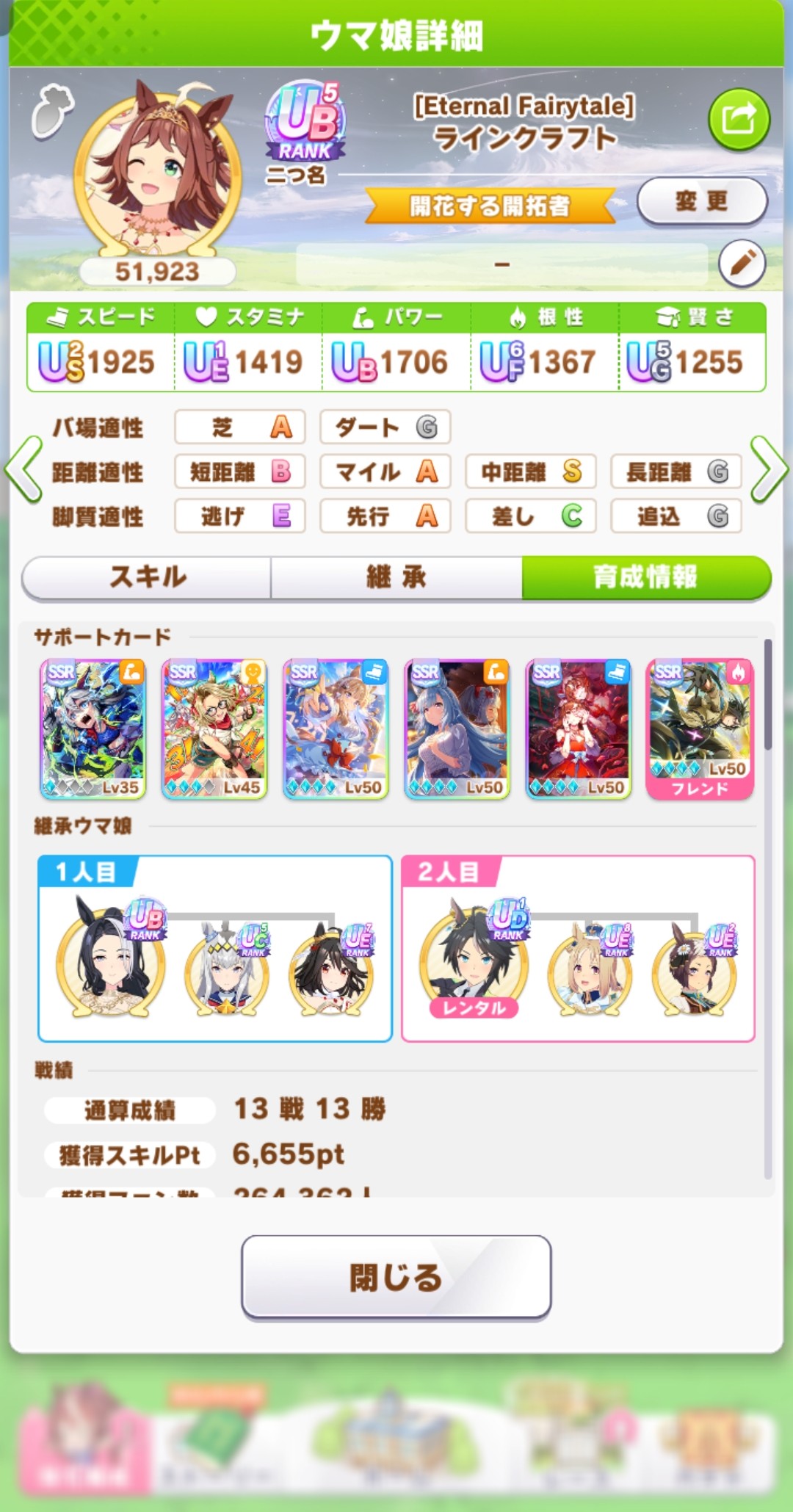Tap the green share icon
Screen dimensions: 793x1512
(738, 119)
